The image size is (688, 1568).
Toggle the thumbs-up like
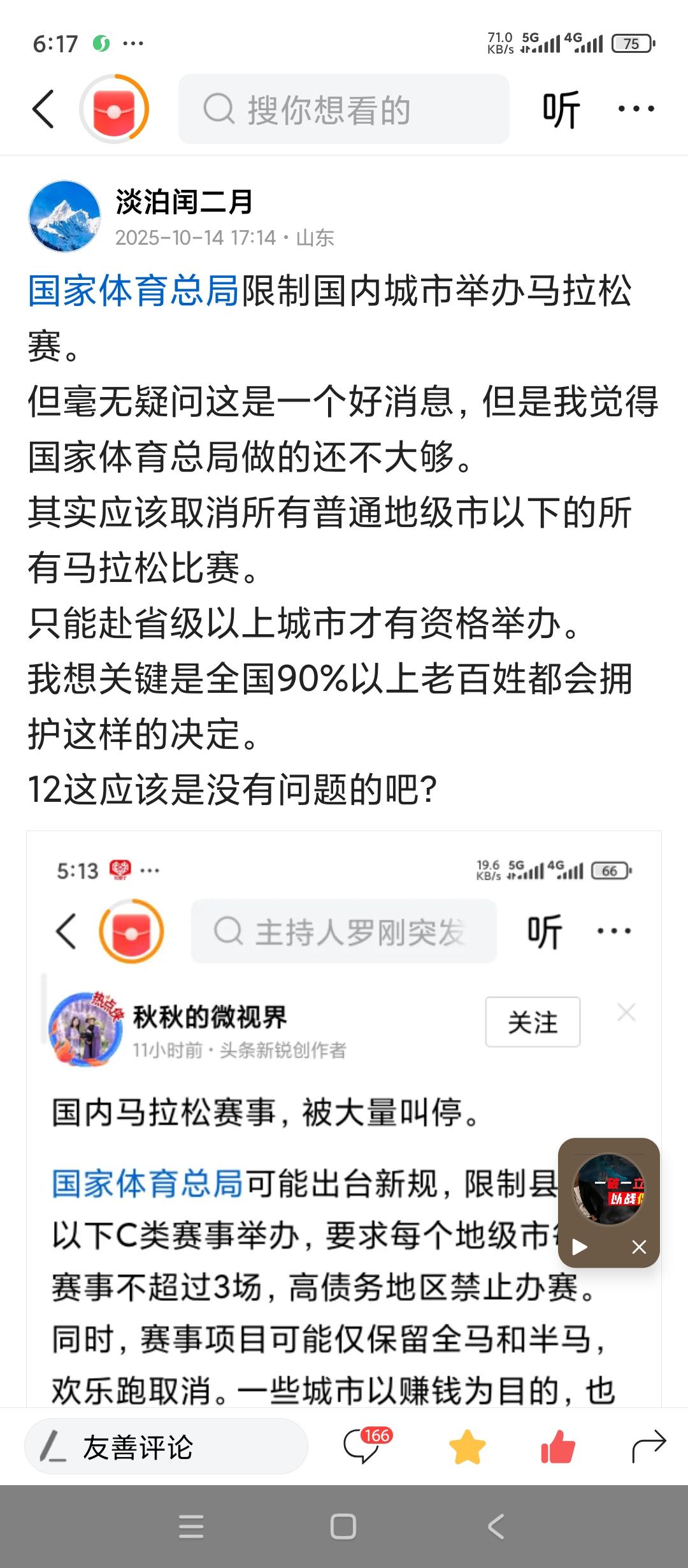tap(558, 1448)
